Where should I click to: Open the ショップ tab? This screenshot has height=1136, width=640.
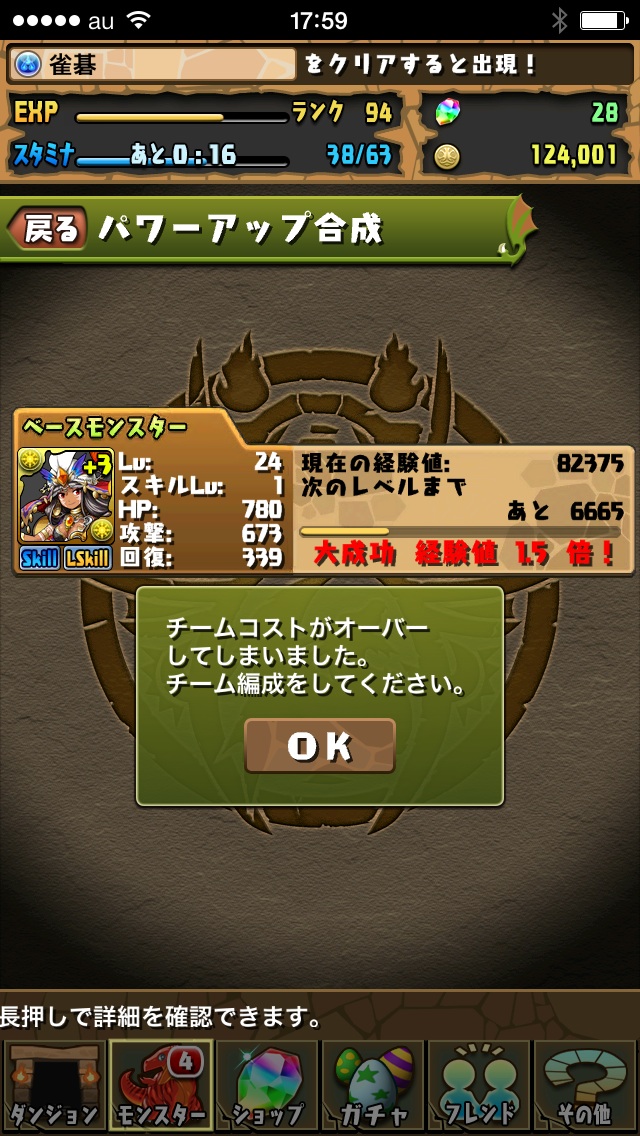click(266, 1086)
